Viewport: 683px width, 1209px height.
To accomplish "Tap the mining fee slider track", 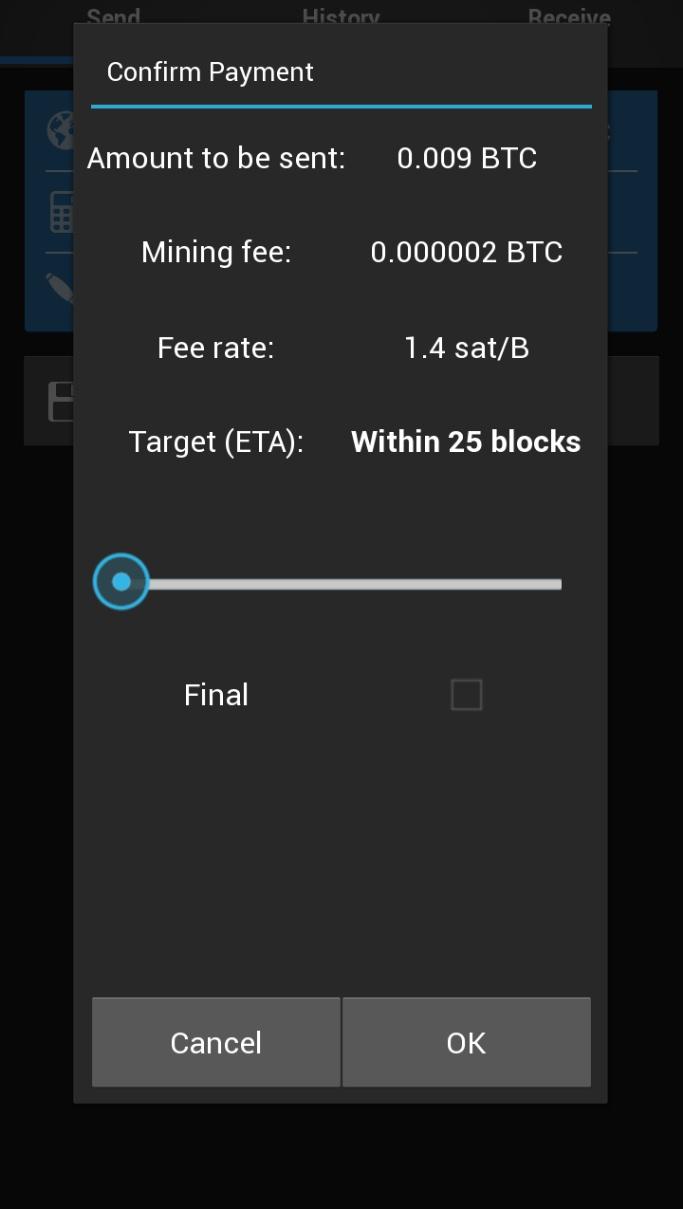I will click(341, 583).
